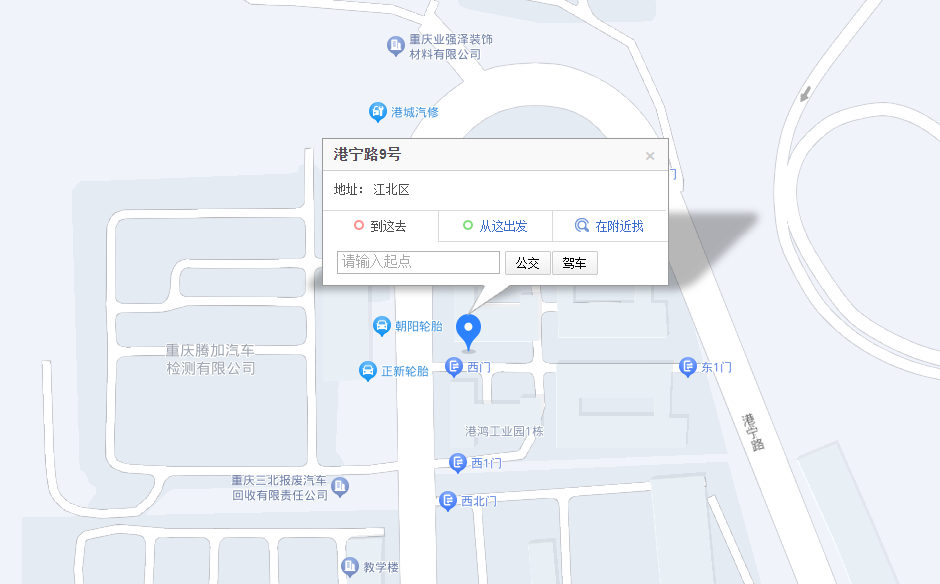The image size is (940, 584).
Task: Open the 朝阳轮胎 map marker
Action: coord(382,326)
